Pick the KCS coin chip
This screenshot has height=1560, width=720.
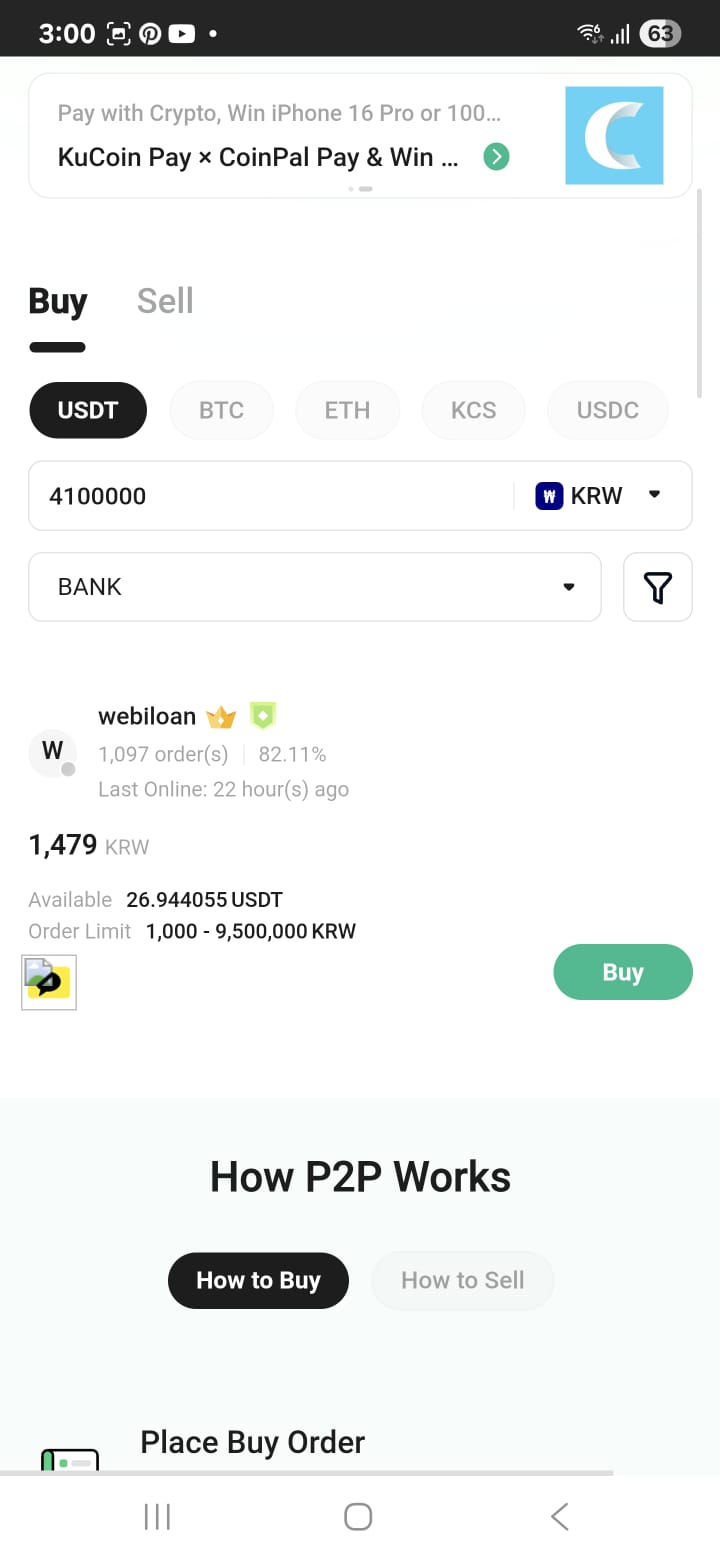click(x=473, y=410)
